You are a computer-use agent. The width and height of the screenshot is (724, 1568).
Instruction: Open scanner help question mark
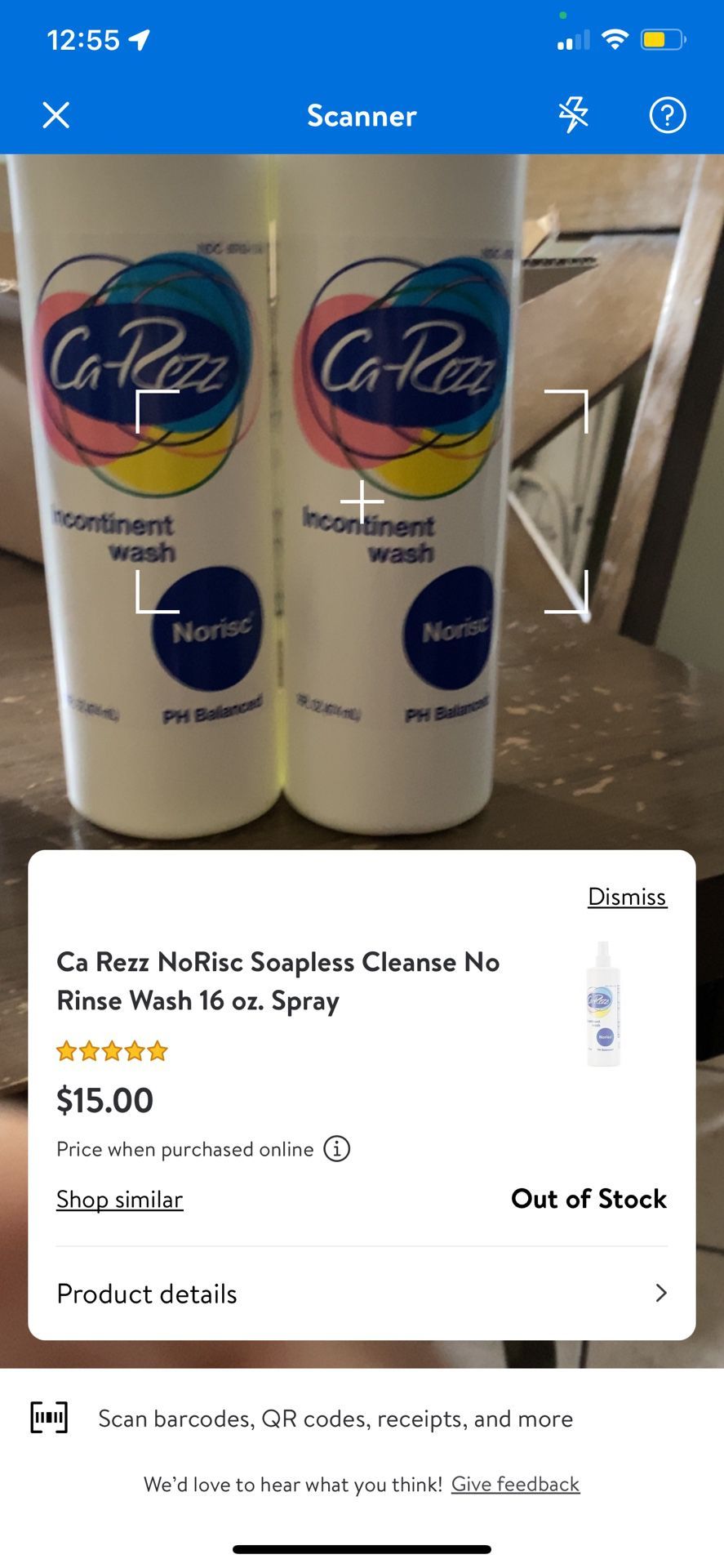click(667, 115)
